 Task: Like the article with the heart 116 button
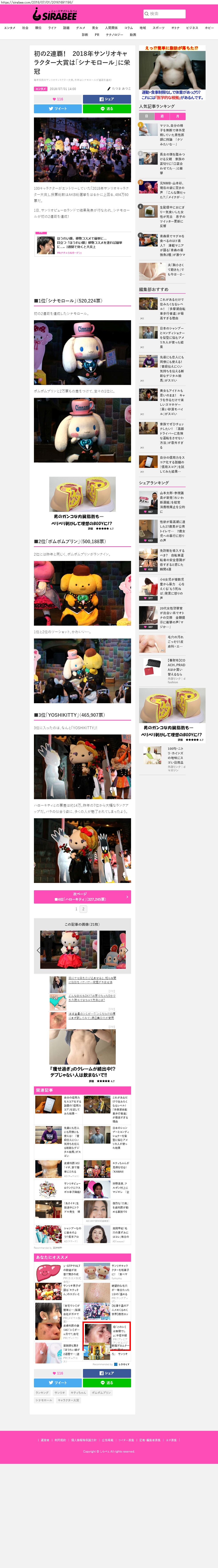click(x=58, y=99)
